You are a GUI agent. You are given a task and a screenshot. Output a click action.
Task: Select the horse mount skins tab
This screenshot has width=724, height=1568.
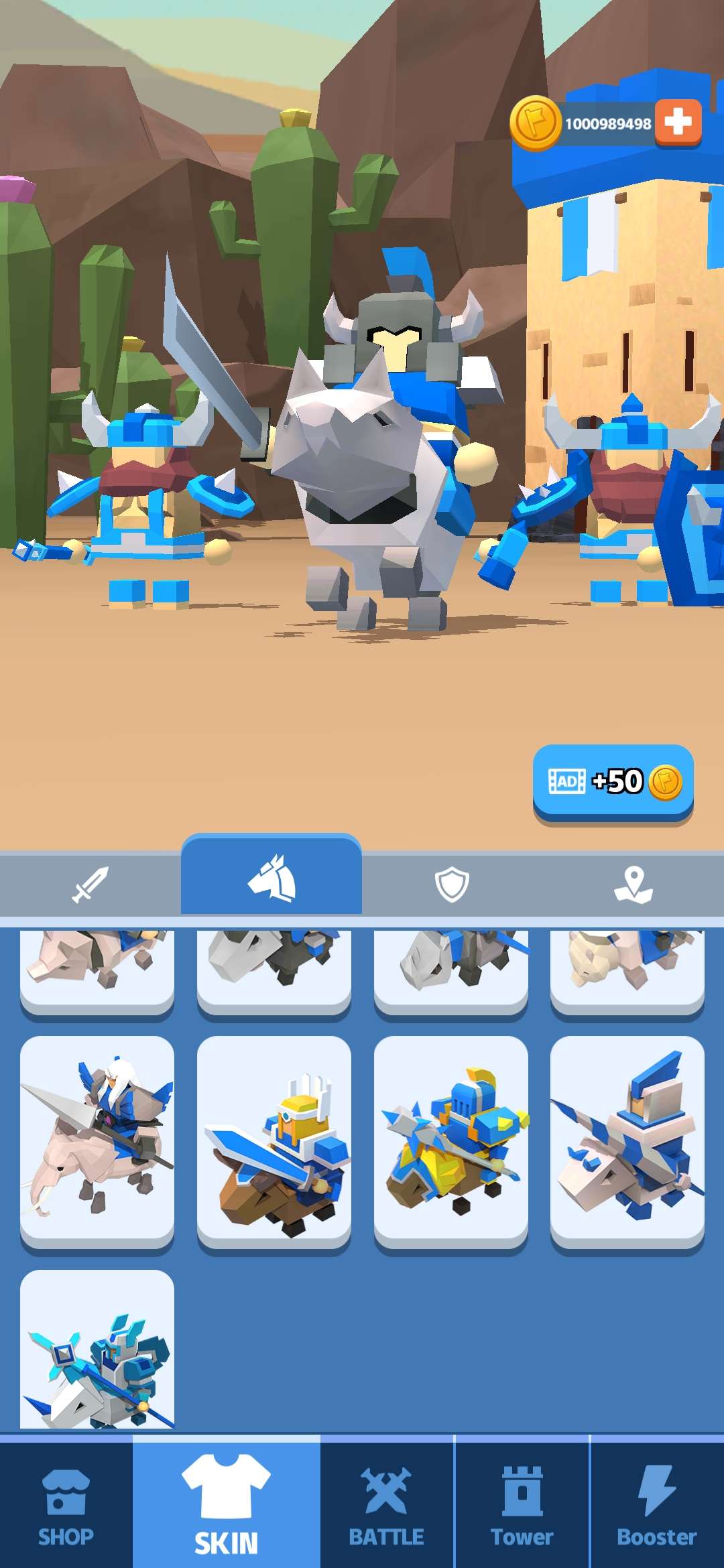[x=271, y=878]
